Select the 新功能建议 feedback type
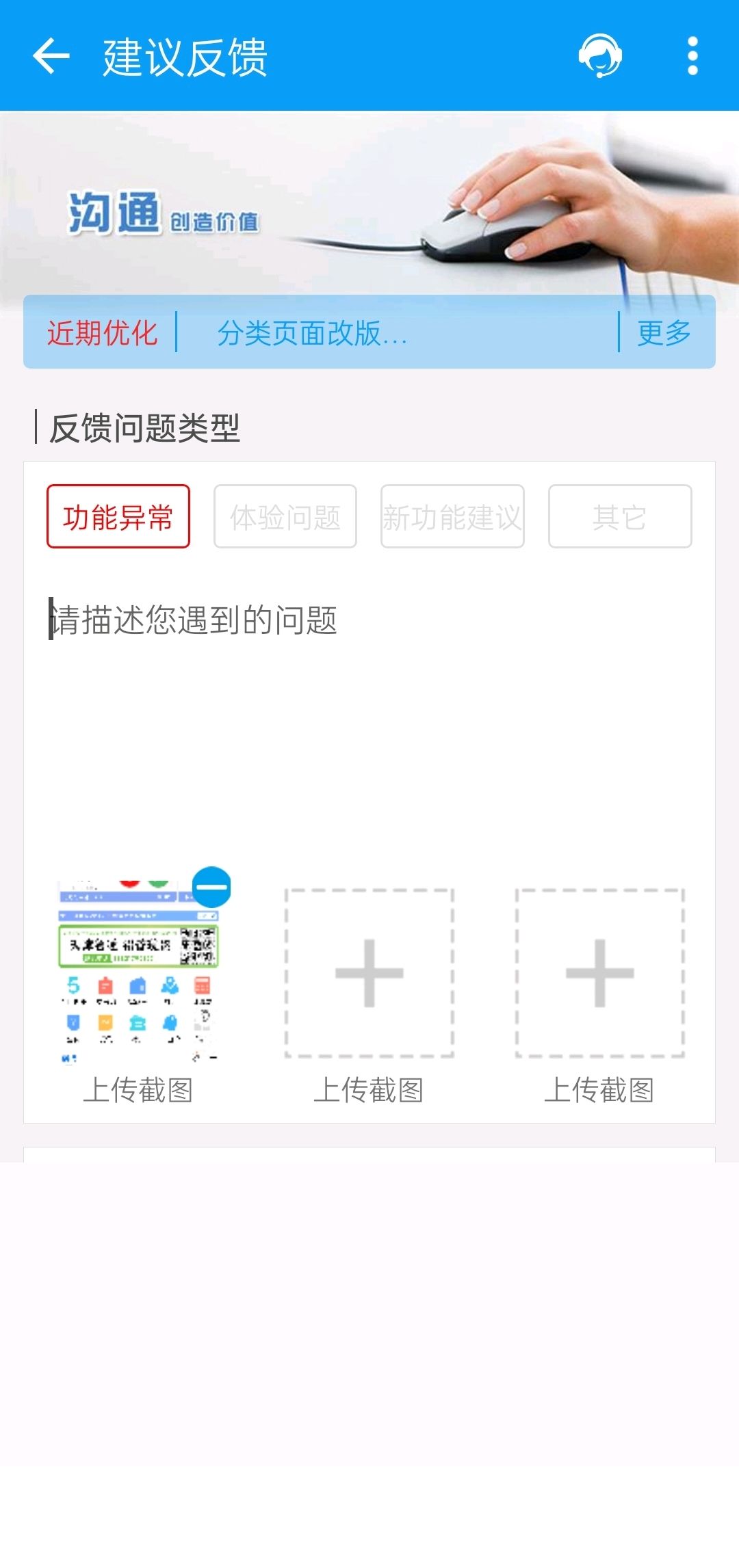The height and width of the screenshot is (1568, 739). coord(452,516)
